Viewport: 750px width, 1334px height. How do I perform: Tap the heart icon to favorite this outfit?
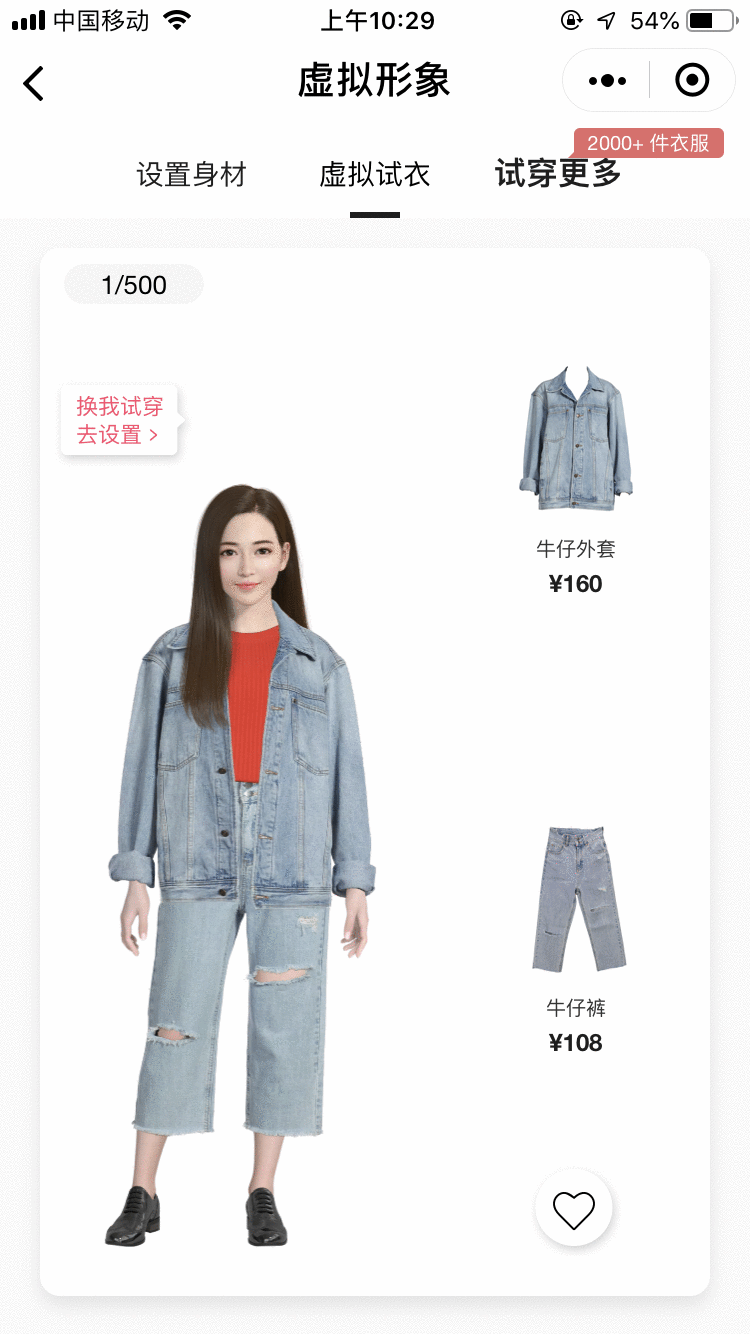point(572,1208)
